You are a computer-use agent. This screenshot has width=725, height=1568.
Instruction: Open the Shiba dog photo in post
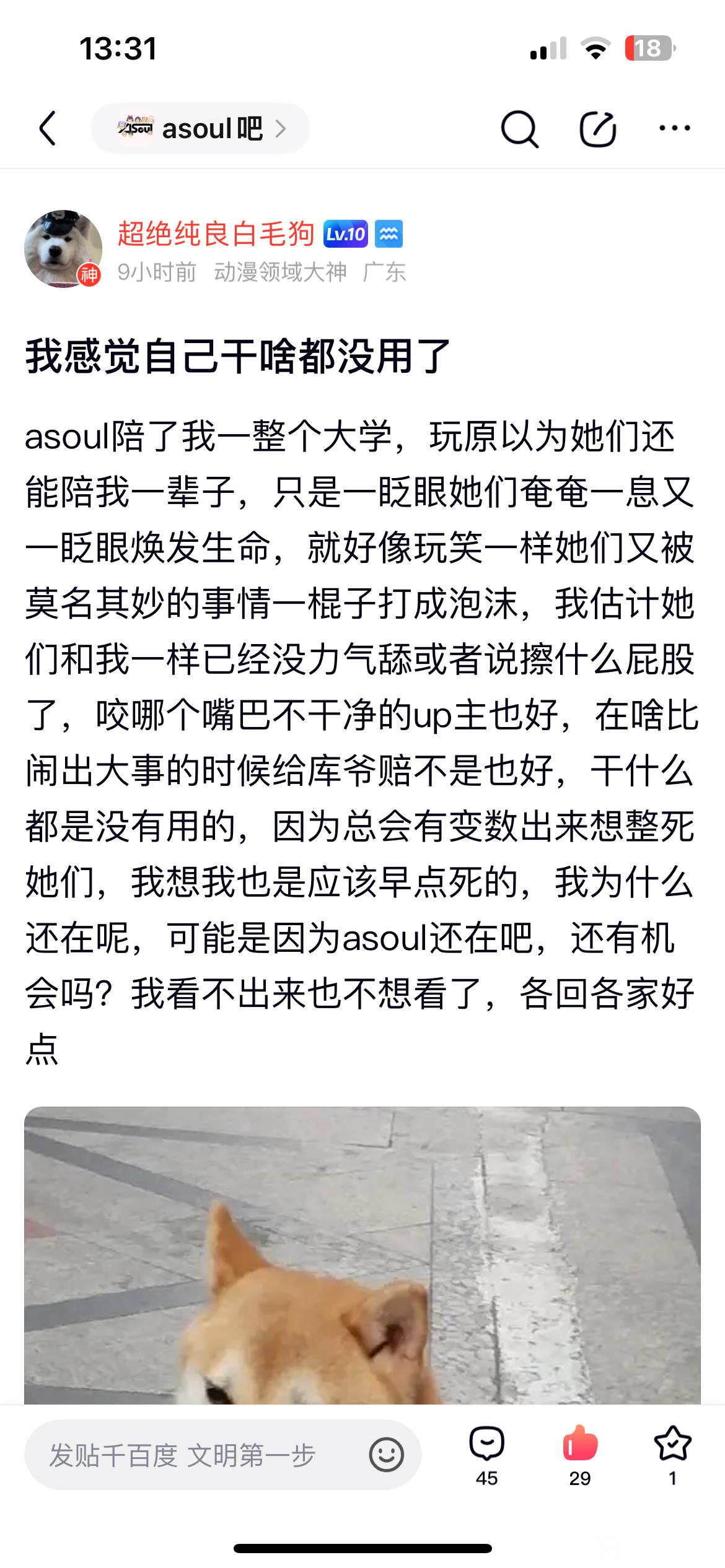coord(362,1256)
